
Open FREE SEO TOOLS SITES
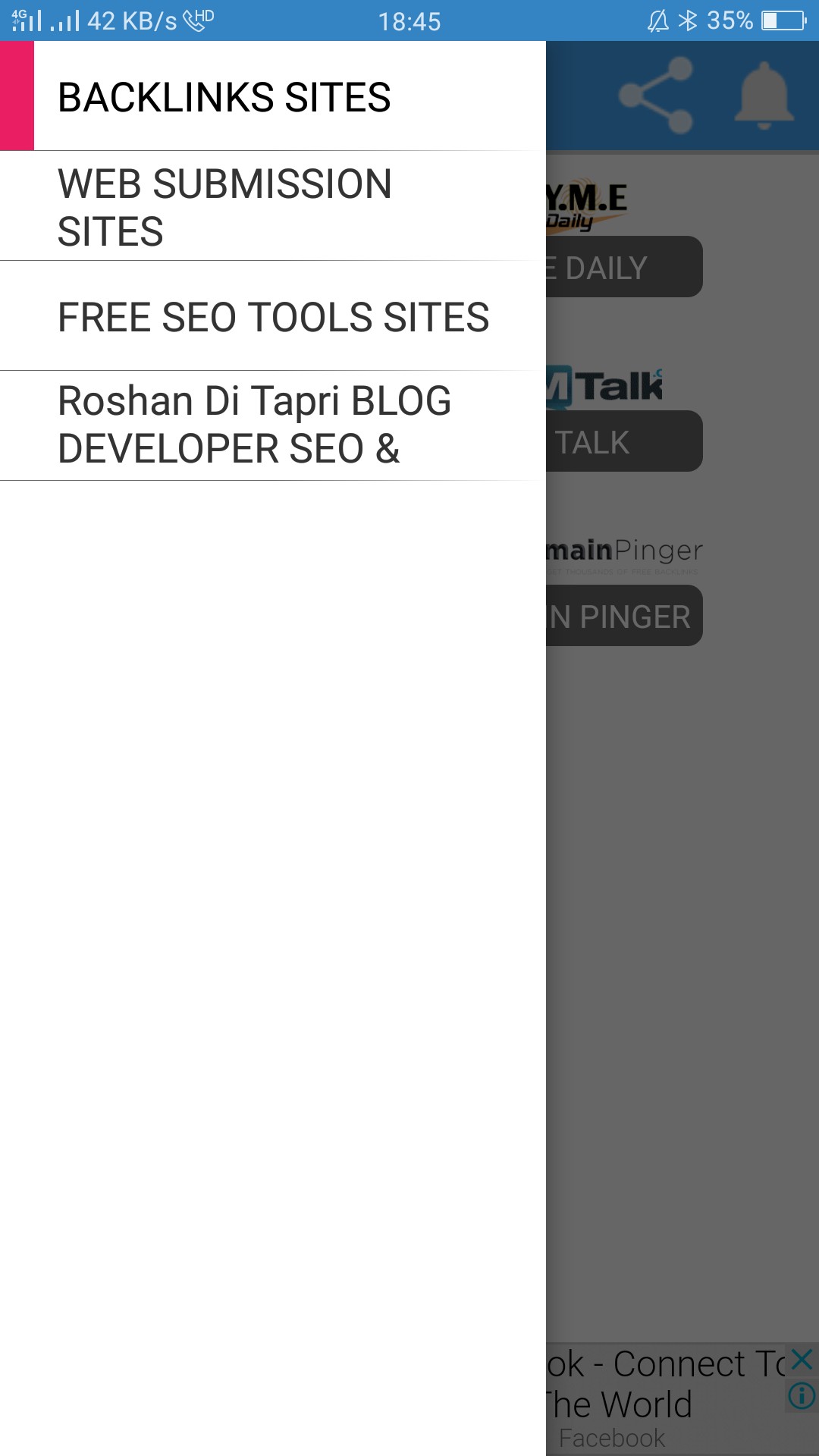pos(273,317)
